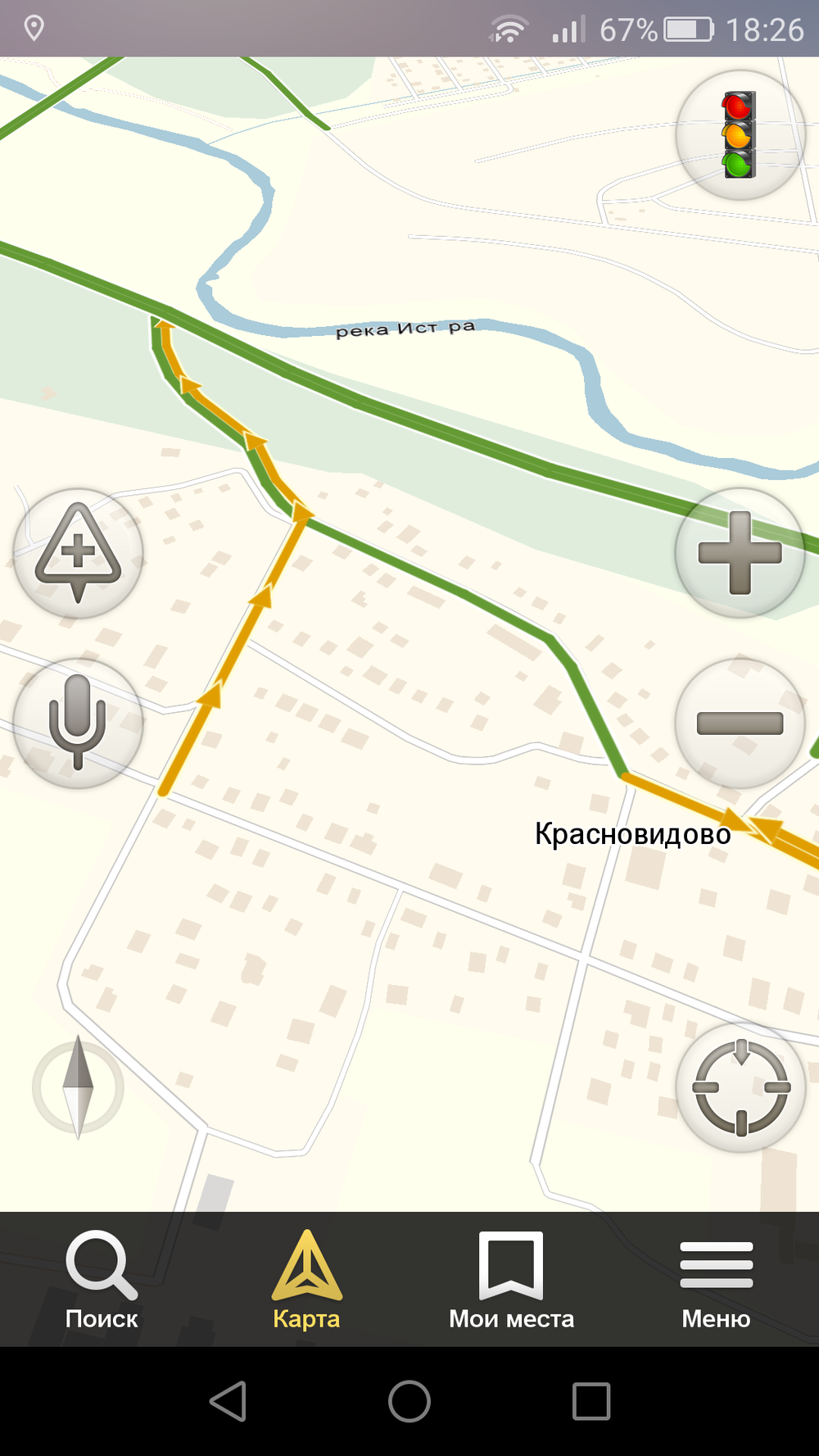Image resolution: width=819 pixels, height=1456 pixels.
Task: Open the Поиск tab
Action: click(102, 1279)
